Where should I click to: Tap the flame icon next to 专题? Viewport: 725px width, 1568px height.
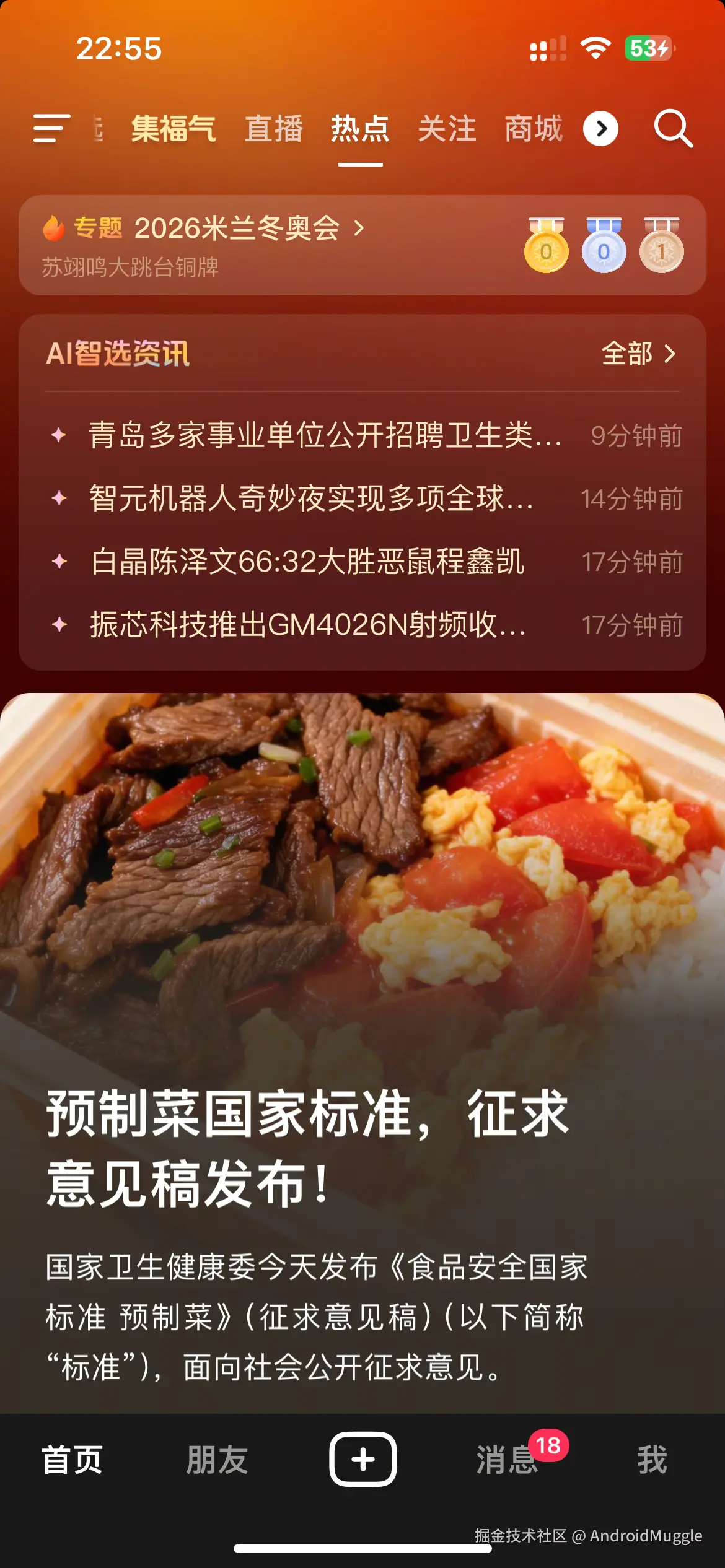(x=55, y=229)
